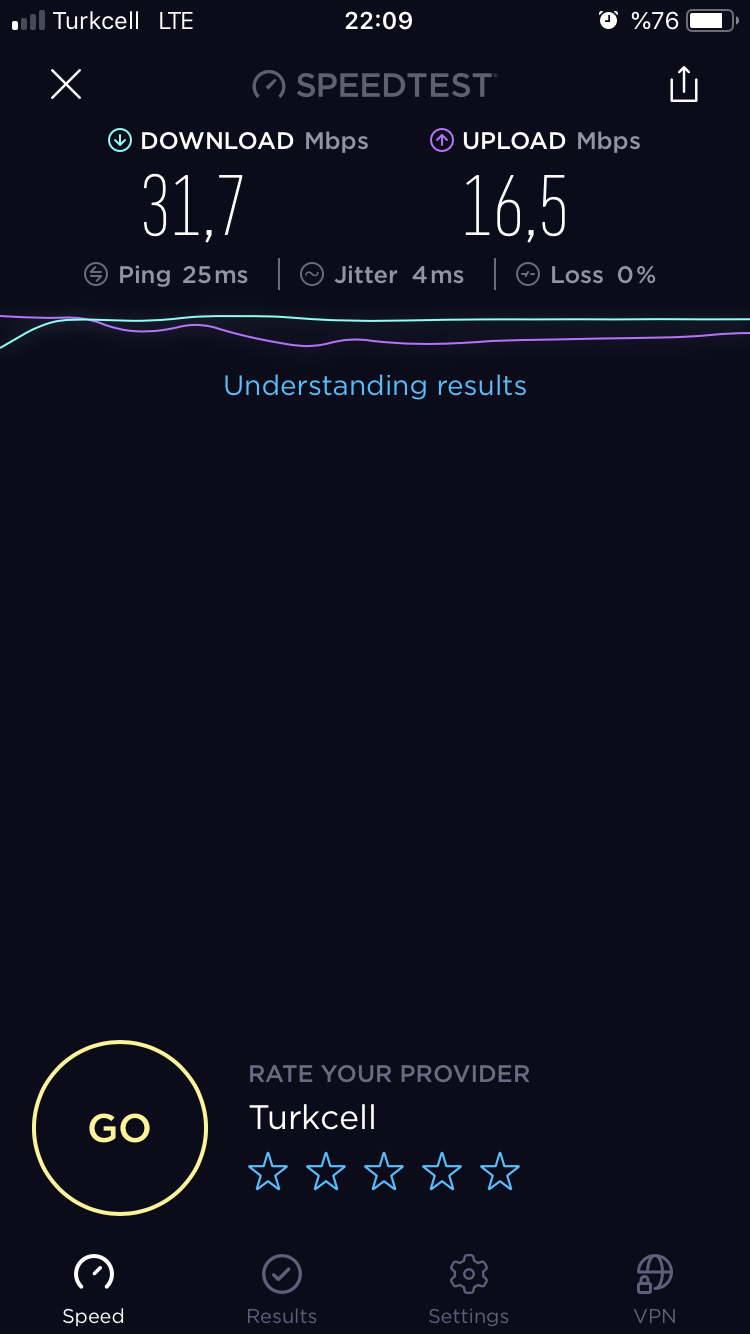The height and width of the screenshot is (1334, 750).
Task: Give Turkcell a three-star rating
Action: click(384, 1171)
